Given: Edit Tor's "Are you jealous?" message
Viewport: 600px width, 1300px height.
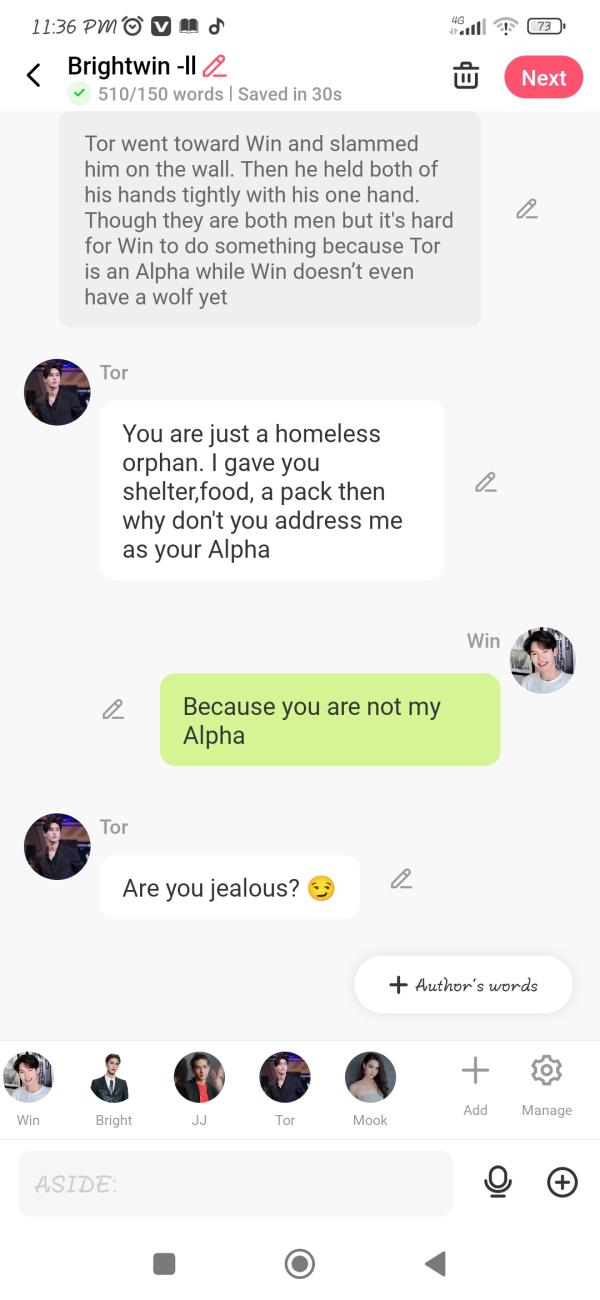Looking at the screenshot, I should 401,880.
